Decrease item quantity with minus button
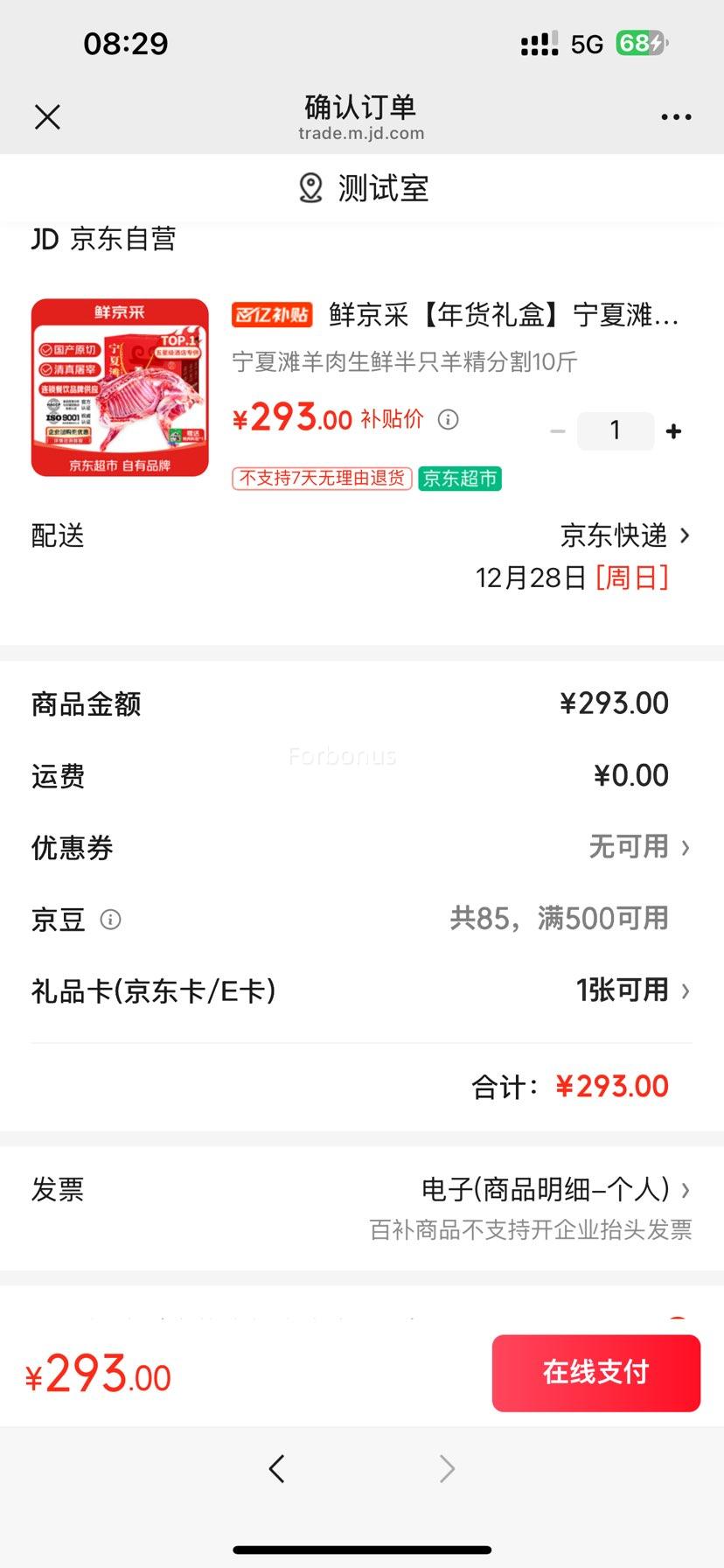724x1568 pixels. click(557, 430)
